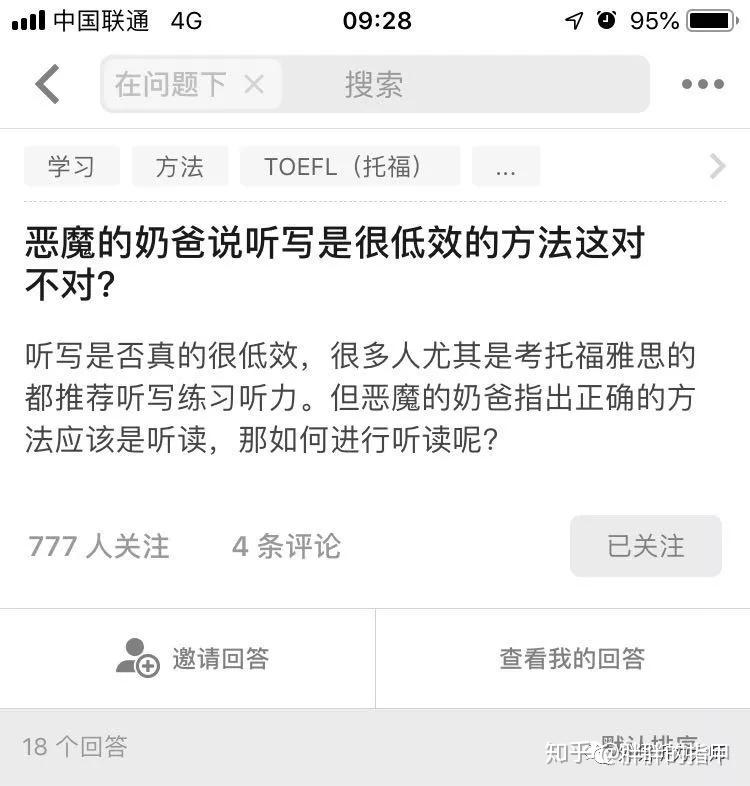Expand the truncated '...' topic chip
Screen dimensions: 750x786
click(505, 166)
